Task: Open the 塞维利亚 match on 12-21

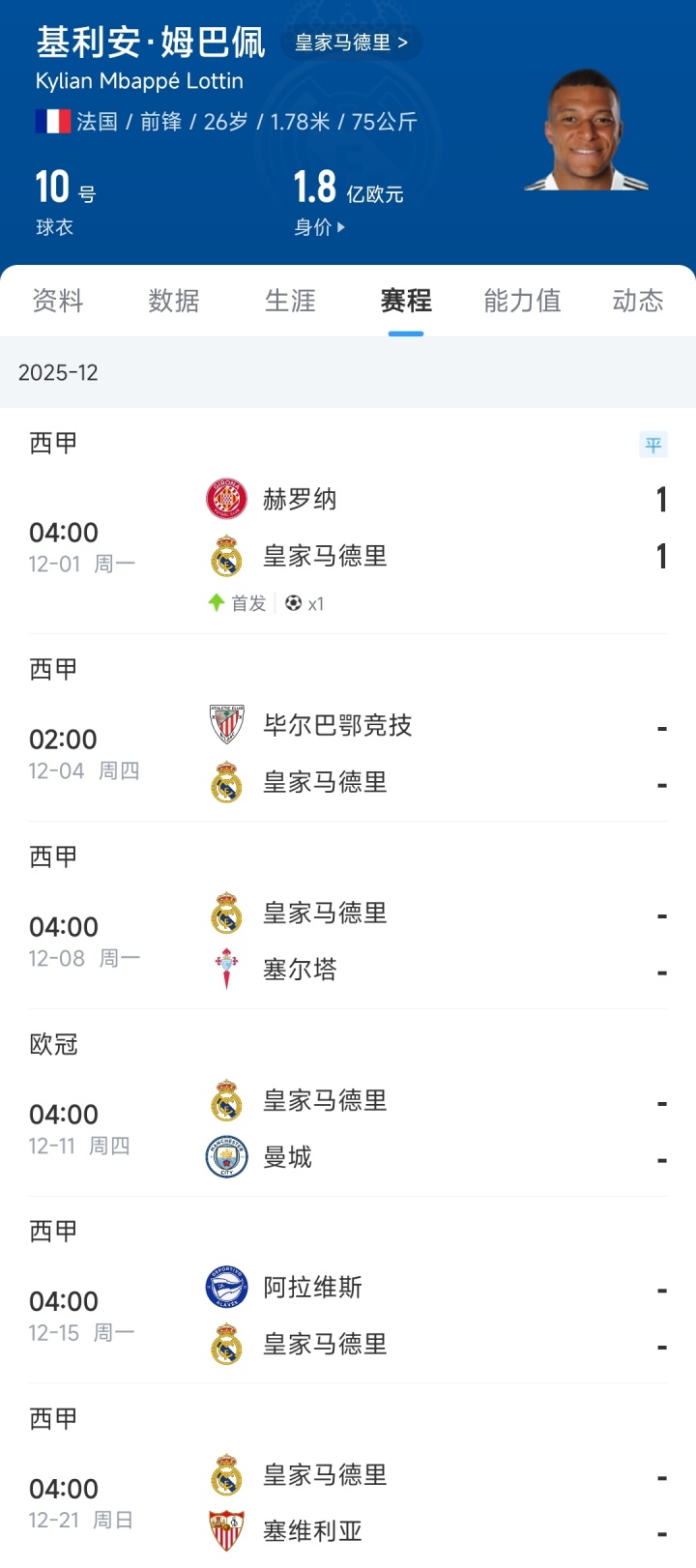Action: coord(348,1503)
